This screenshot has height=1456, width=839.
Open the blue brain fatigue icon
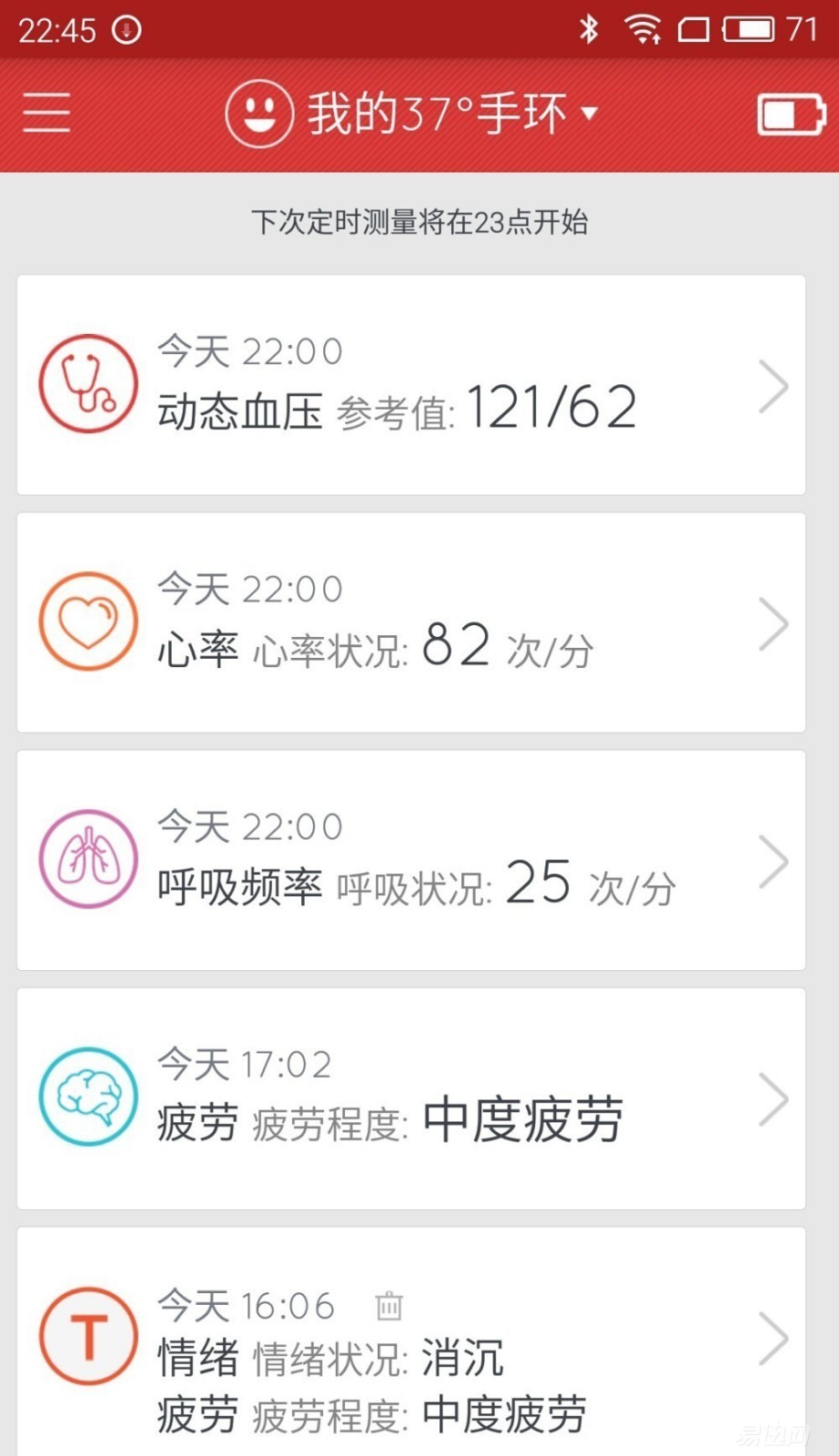[87, 1097]
